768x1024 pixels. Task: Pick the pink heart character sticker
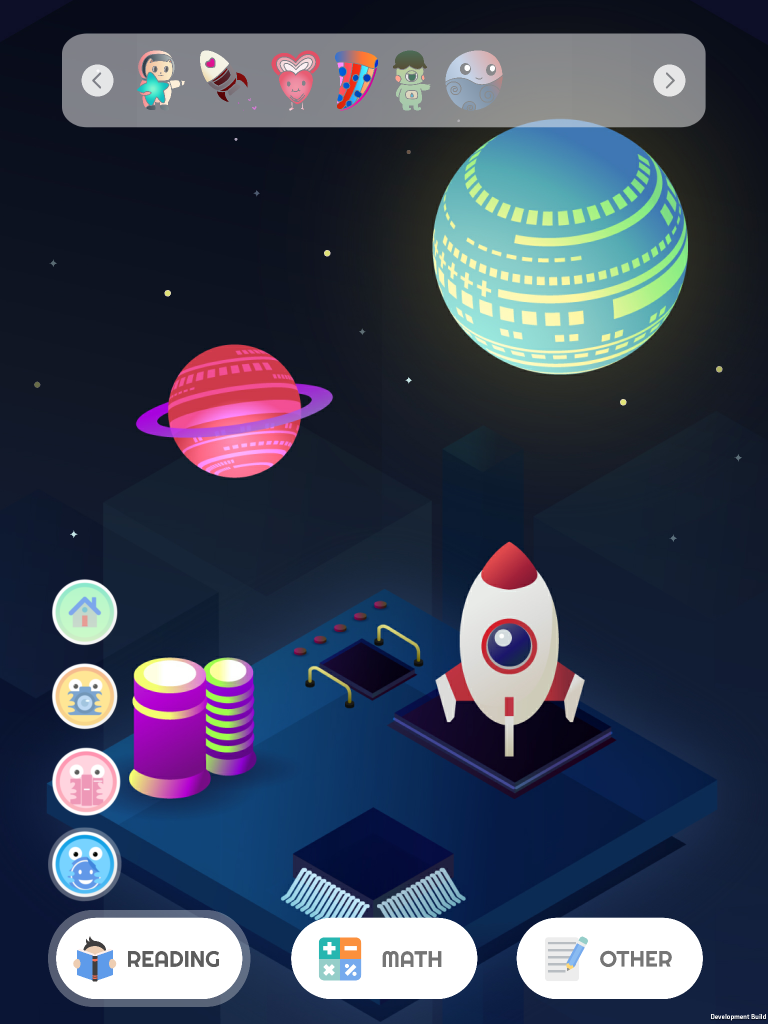294,80
